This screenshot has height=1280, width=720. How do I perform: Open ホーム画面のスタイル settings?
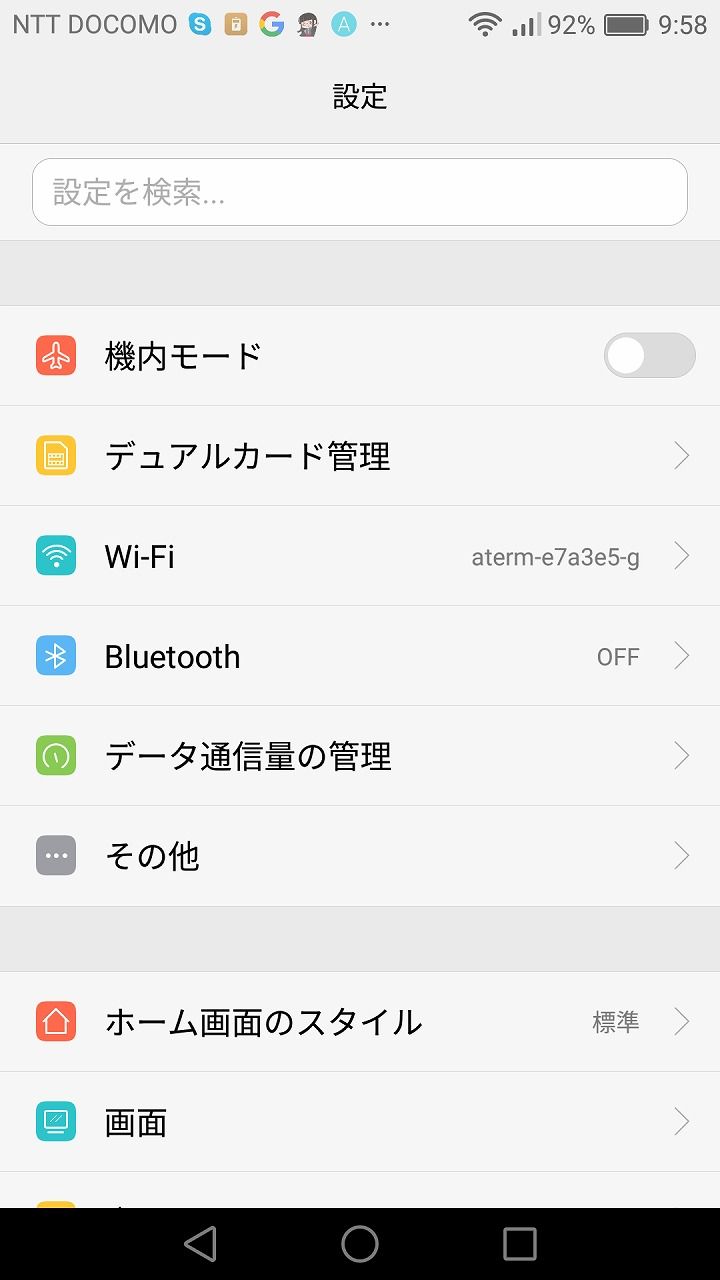point(360,1022)
